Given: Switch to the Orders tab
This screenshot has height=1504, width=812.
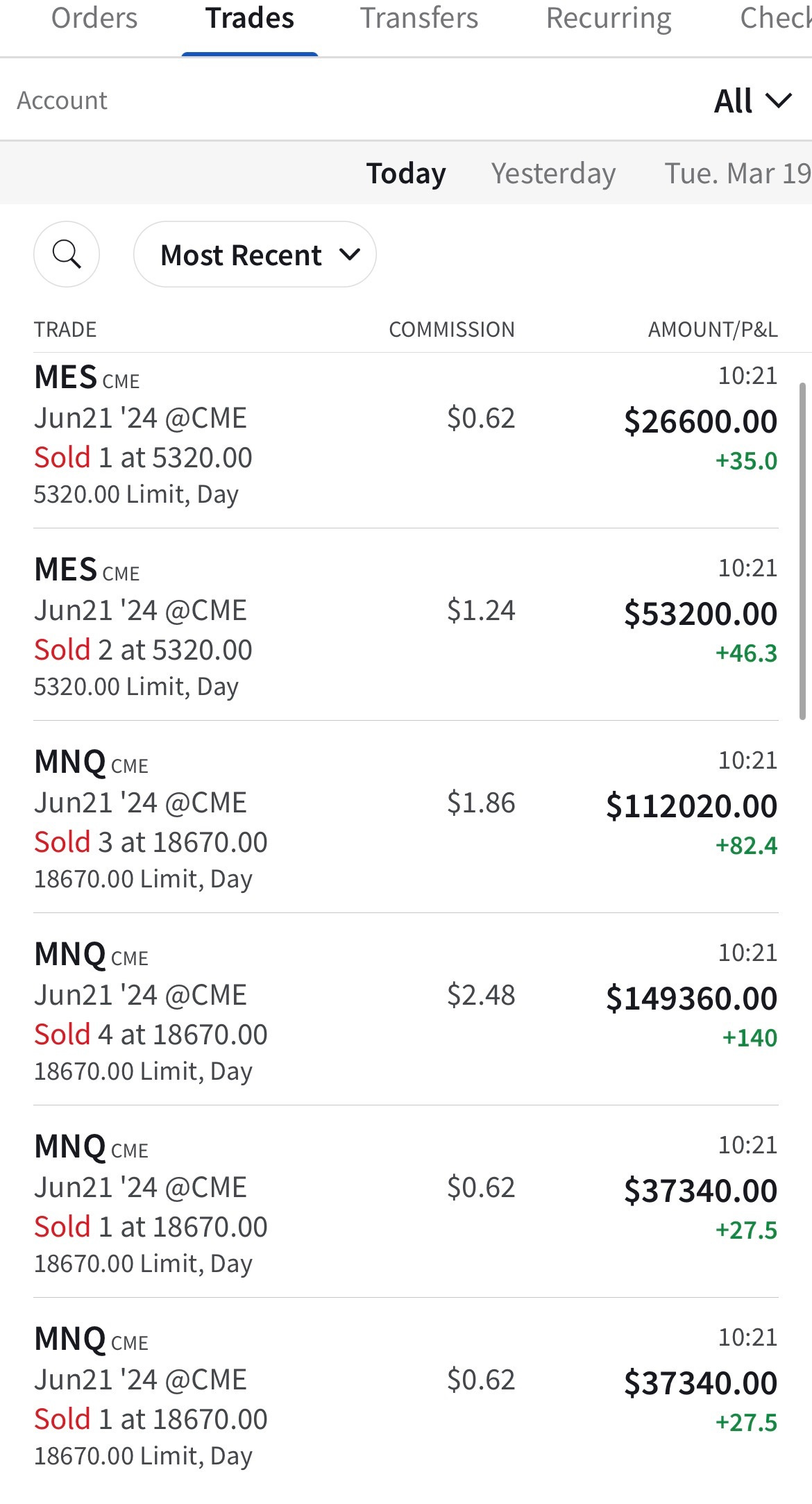Looking at the screenshot, I should [94, 18].
